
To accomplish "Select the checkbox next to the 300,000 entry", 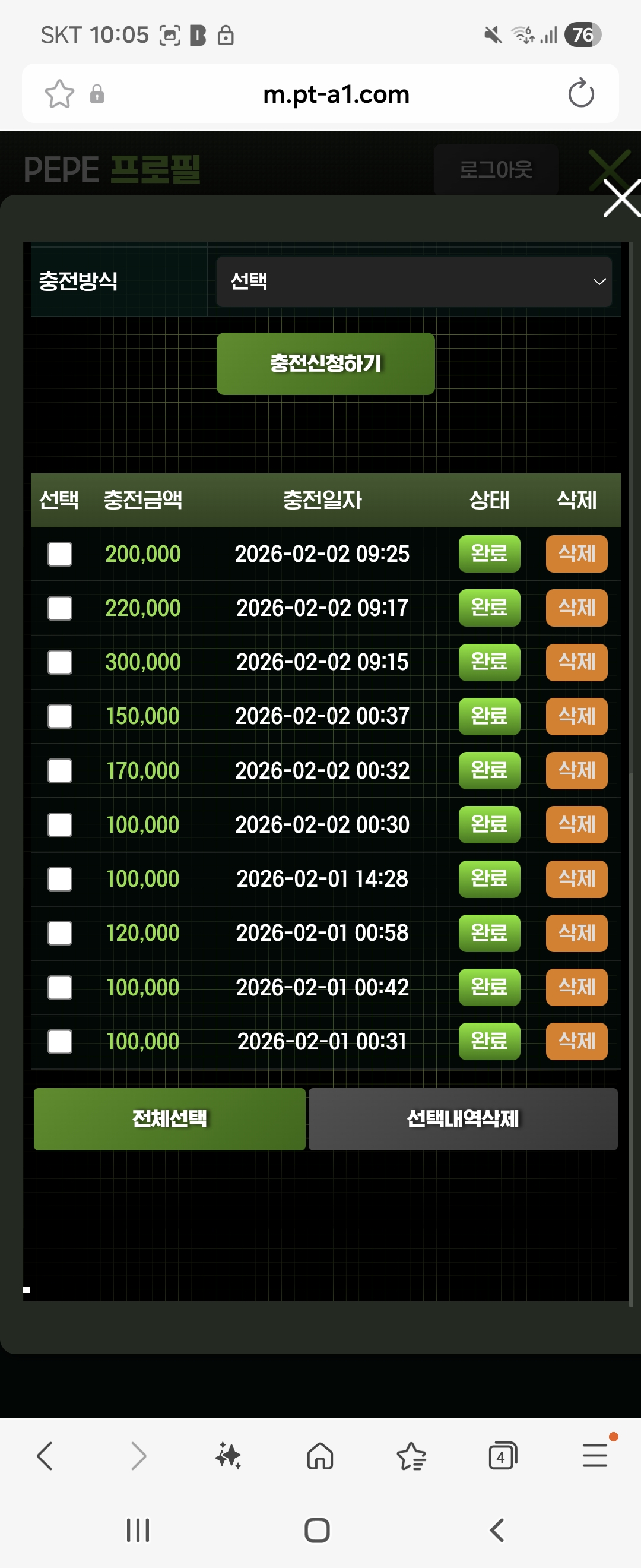I will (x=59, y=662).
